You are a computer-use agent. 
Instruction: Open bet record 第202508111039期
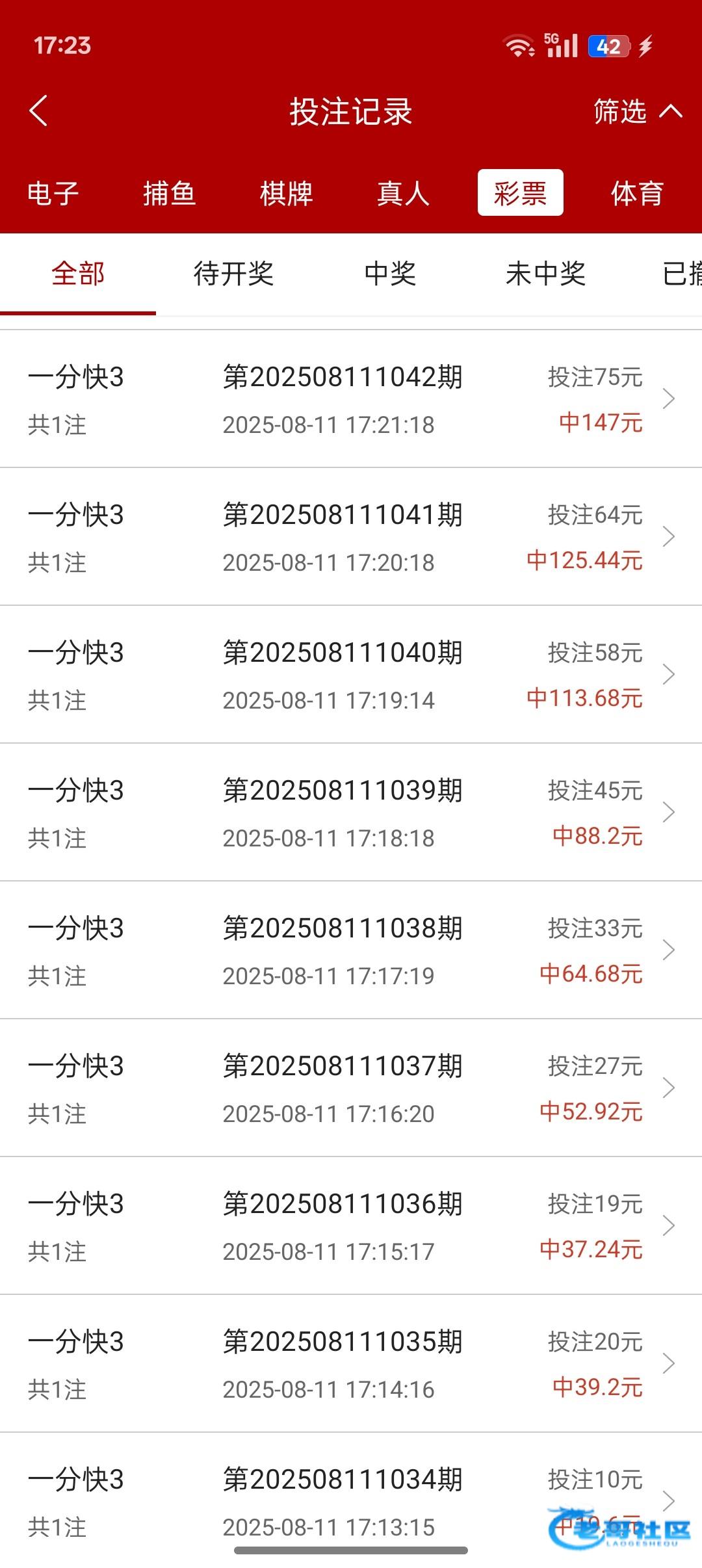pyautogui.click(x=351, y=812)
